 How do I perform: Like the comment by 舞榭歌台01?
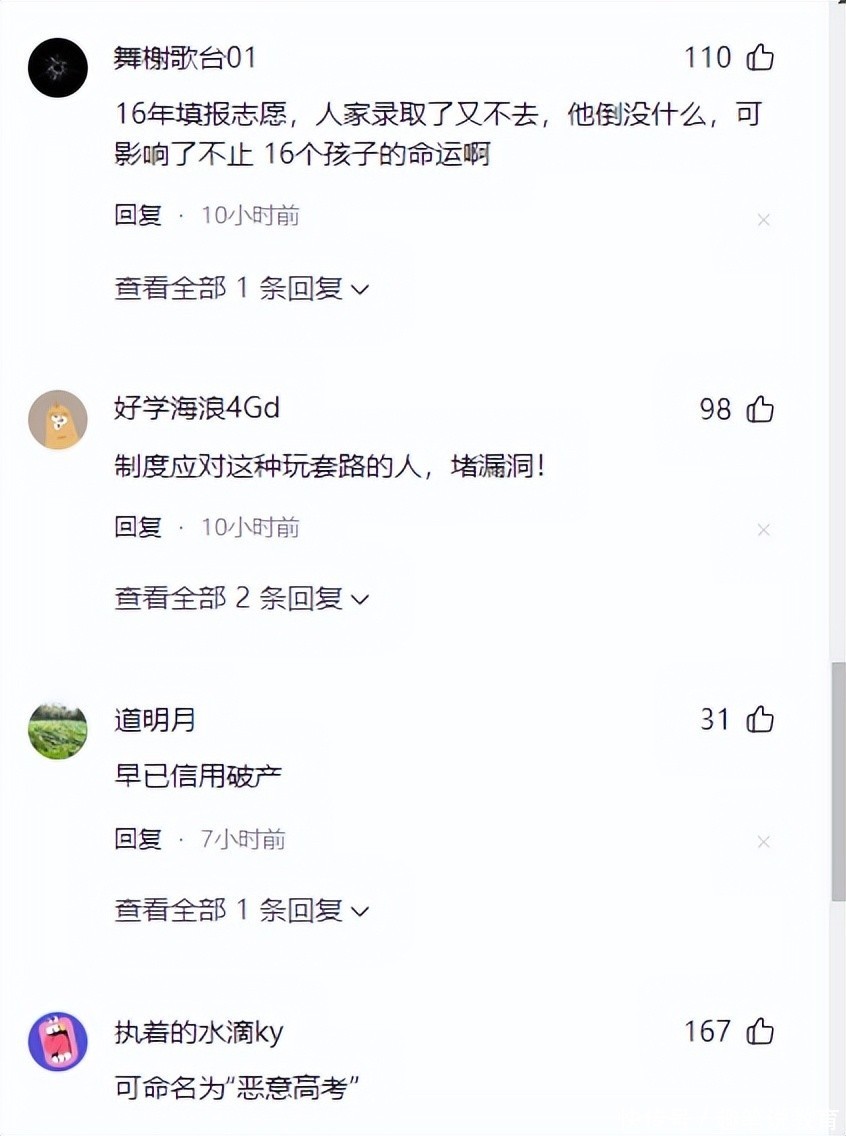tap(760, 58)
